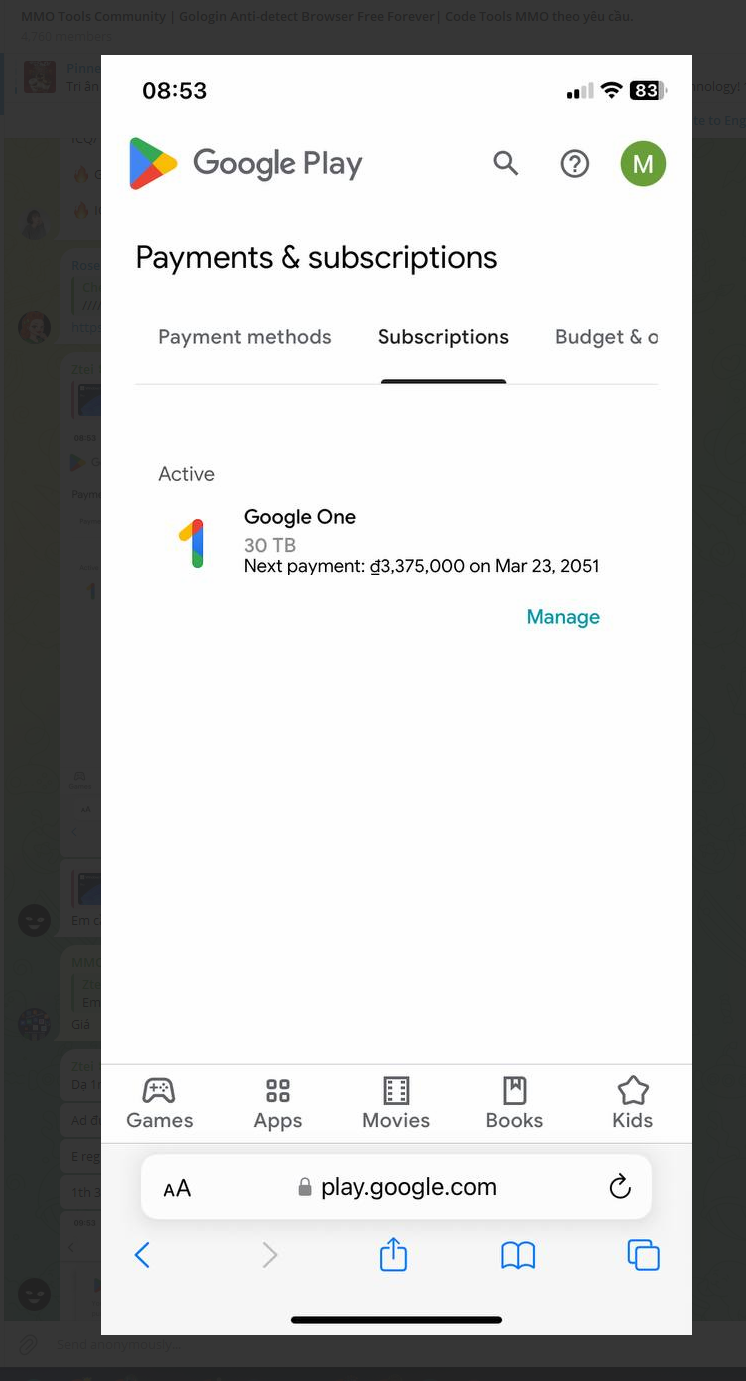Open the Movies section
Screen dimensions: 746x1381
click(396, 1104)
